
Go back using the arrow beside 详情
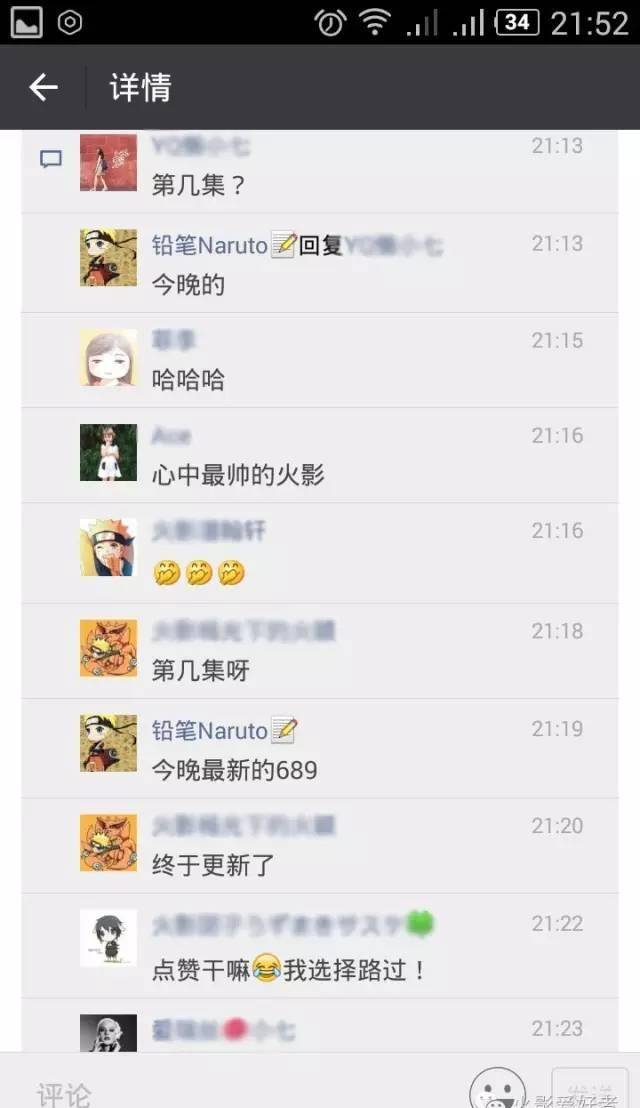[43, 88]
